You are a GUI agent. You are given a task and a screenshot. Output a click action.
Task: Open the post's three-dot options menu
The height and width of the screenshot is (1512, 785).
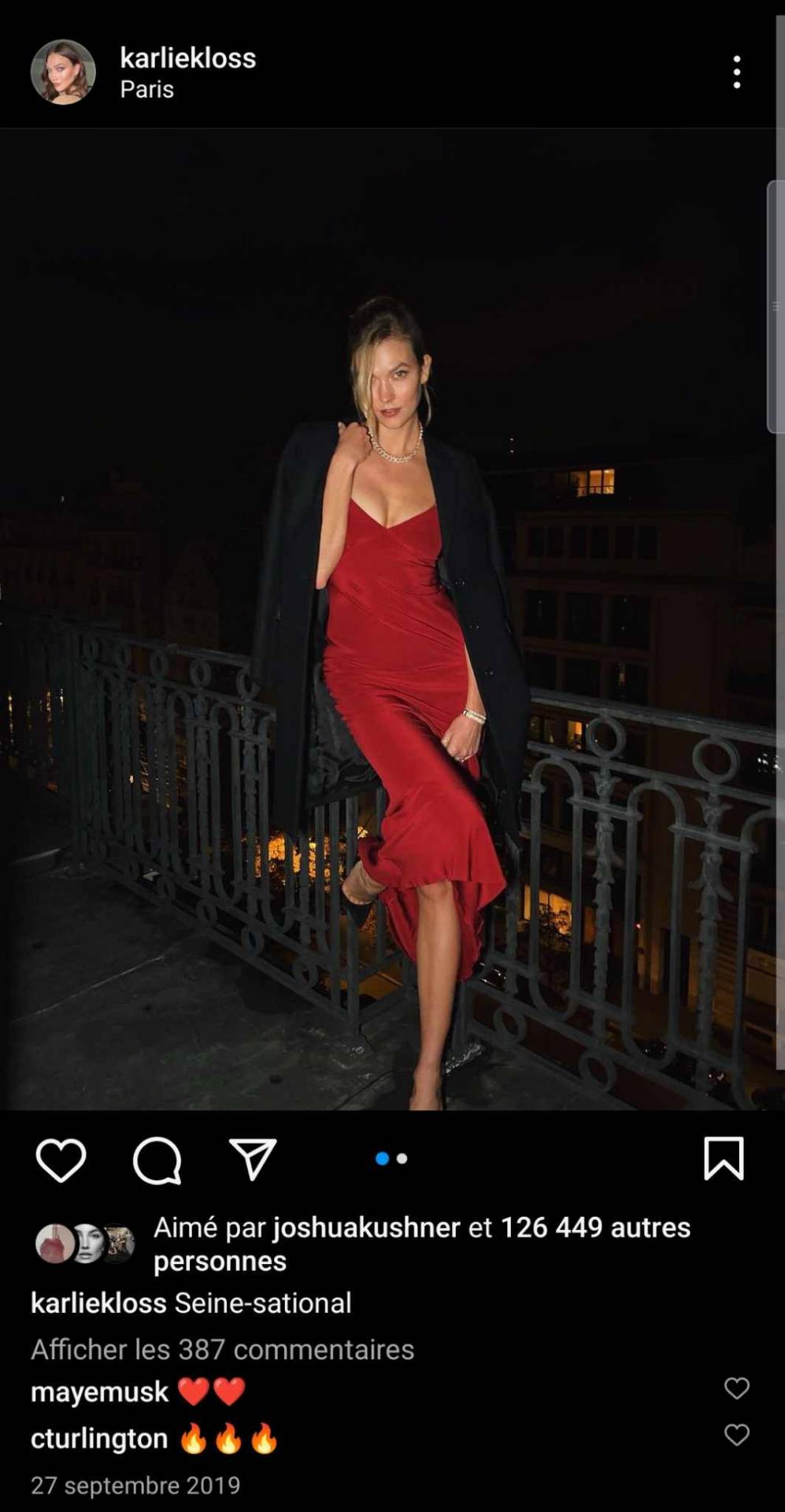coord(736,72)
